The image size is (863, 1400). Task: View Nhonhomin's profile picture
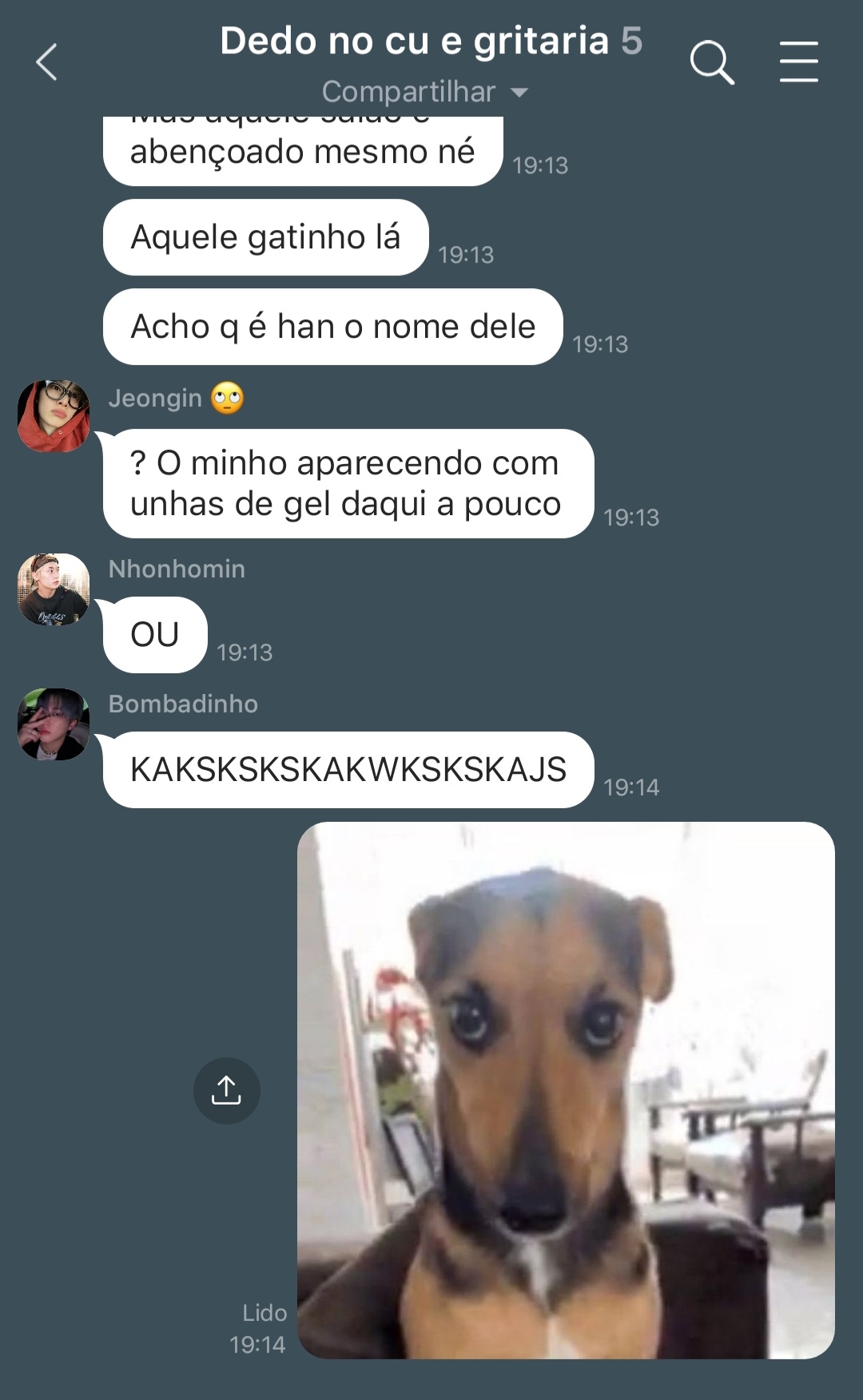tap(54, 589)
